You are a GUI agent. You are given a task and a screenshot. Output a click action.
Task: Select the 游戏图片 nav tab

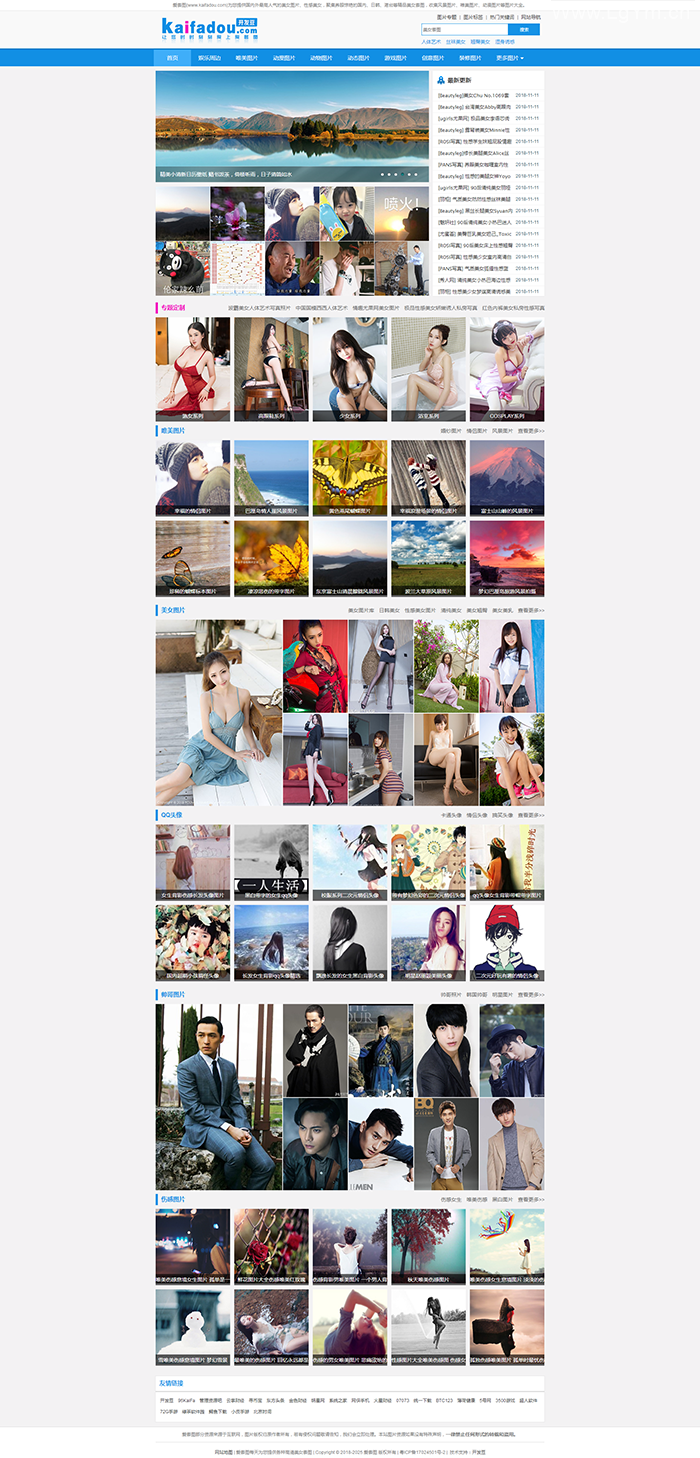click(x=397, y=58)
